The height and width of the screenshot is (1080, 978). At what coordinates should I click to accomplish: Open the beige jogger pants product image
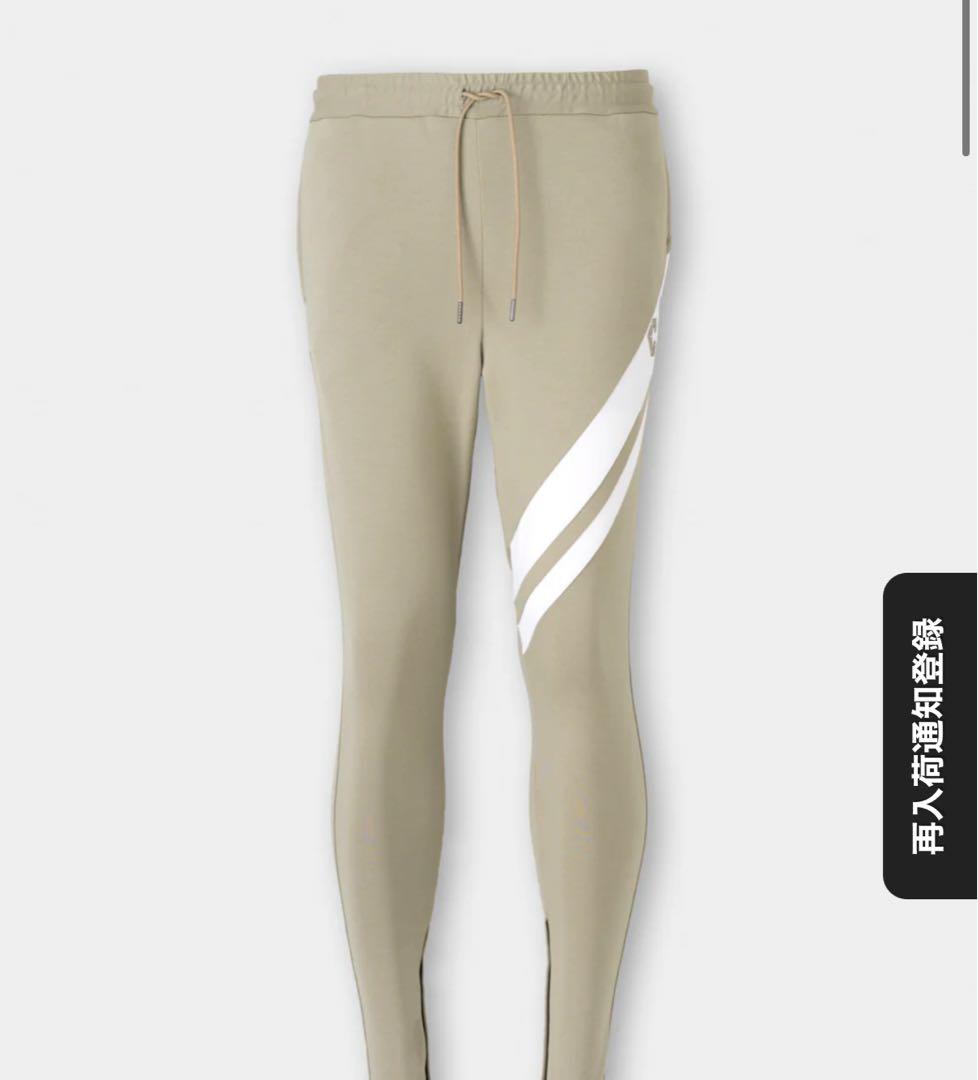click(480, 540)
